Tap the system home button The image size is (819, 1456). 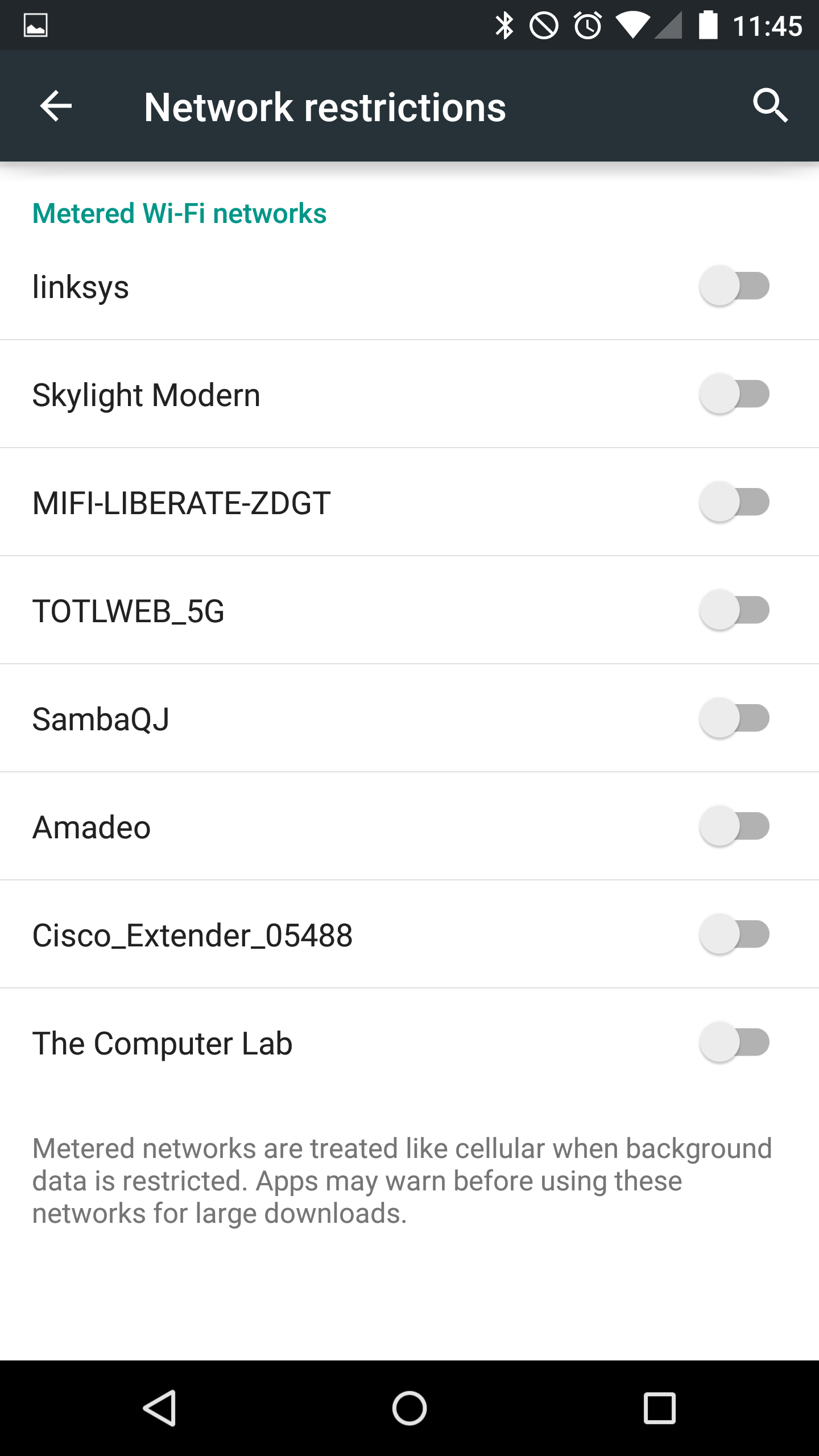(x=409, y=1408)
